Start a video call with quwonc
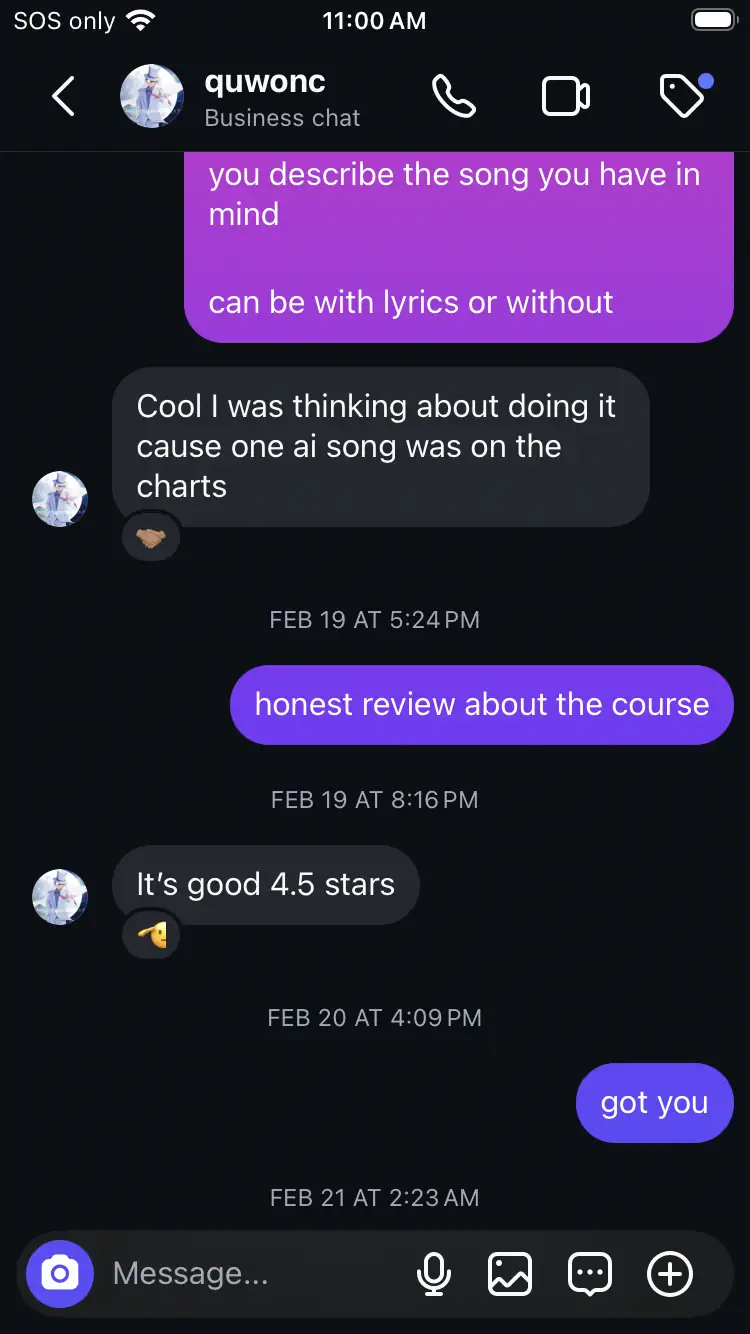Screen dimensions: 750x1334 coord(566,97)
